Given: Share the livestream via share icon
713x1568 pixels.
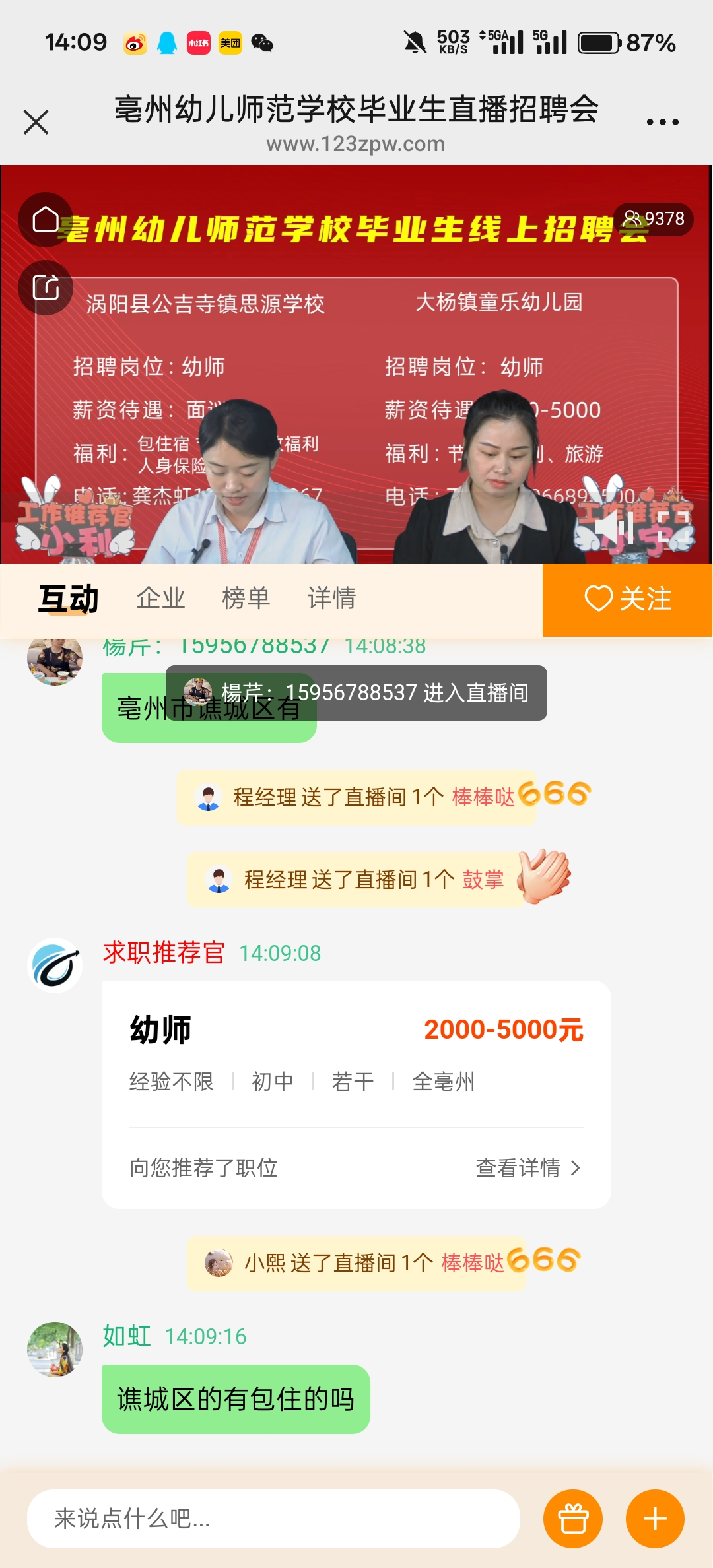Looking at the screenshot, I should click(x=46, y=287).
